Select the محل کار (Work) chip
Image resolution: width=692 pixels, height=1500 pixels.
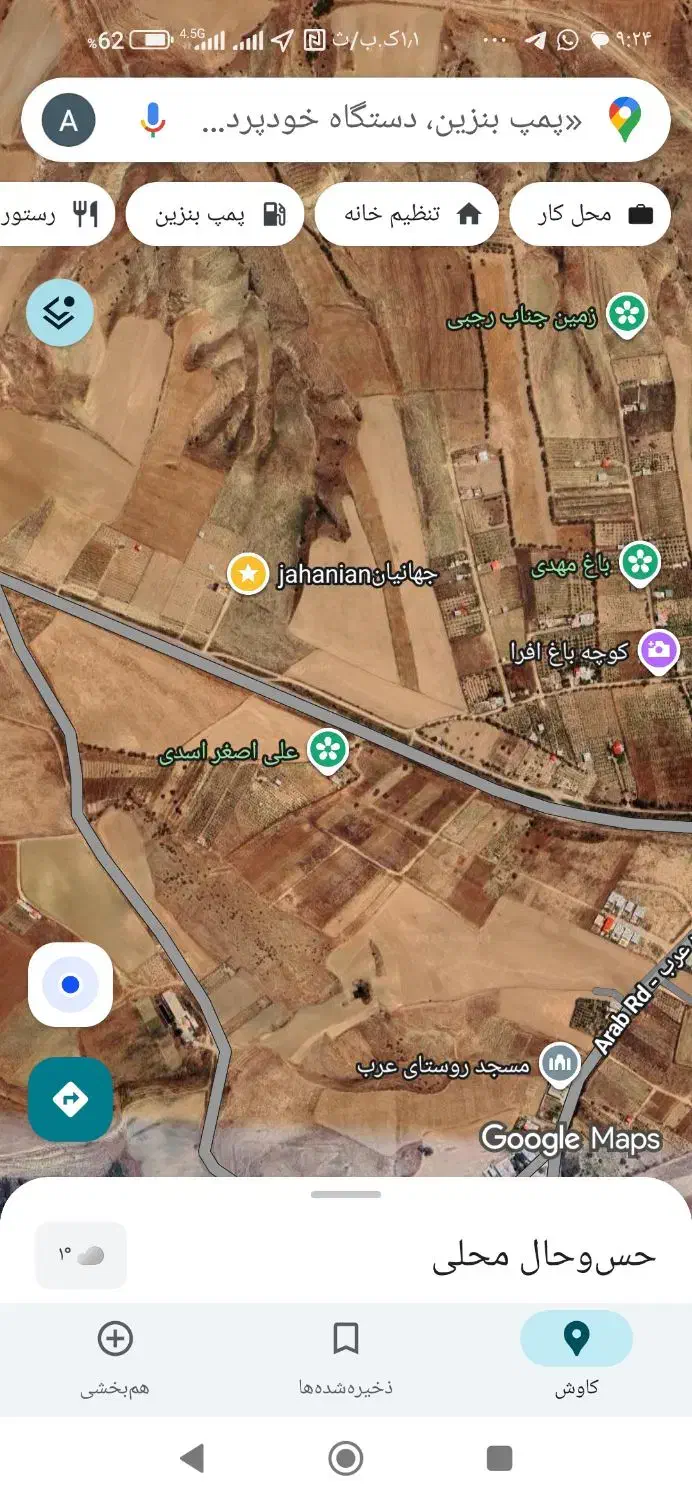(x=590, y=214)
